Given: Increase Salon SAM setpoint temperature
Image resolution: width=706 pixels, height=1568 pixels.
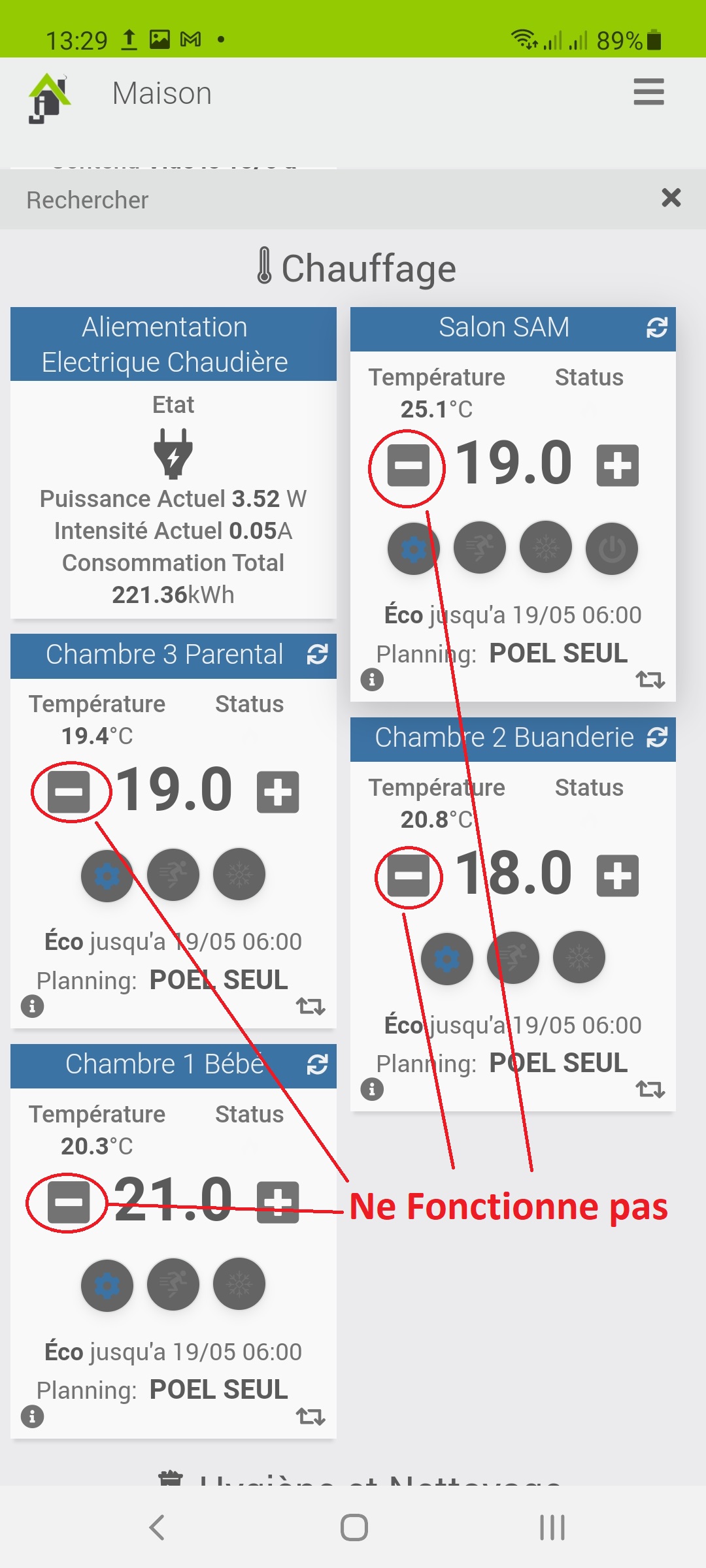Looking at the screenshot, I should [618, 466].
